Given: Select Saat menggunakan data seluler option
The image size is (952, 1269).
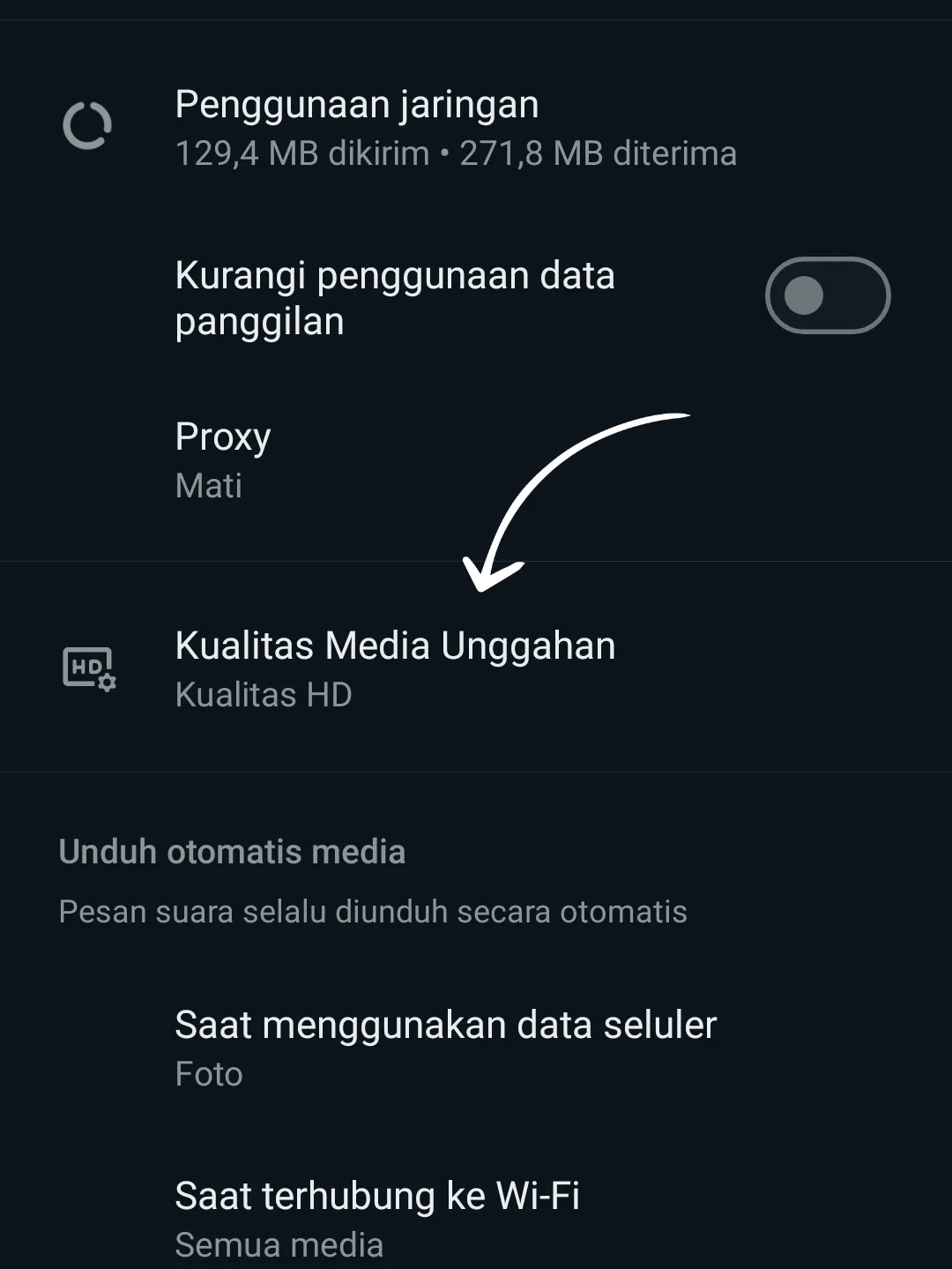Looking at the screenshot, I should click(445, 1048).
